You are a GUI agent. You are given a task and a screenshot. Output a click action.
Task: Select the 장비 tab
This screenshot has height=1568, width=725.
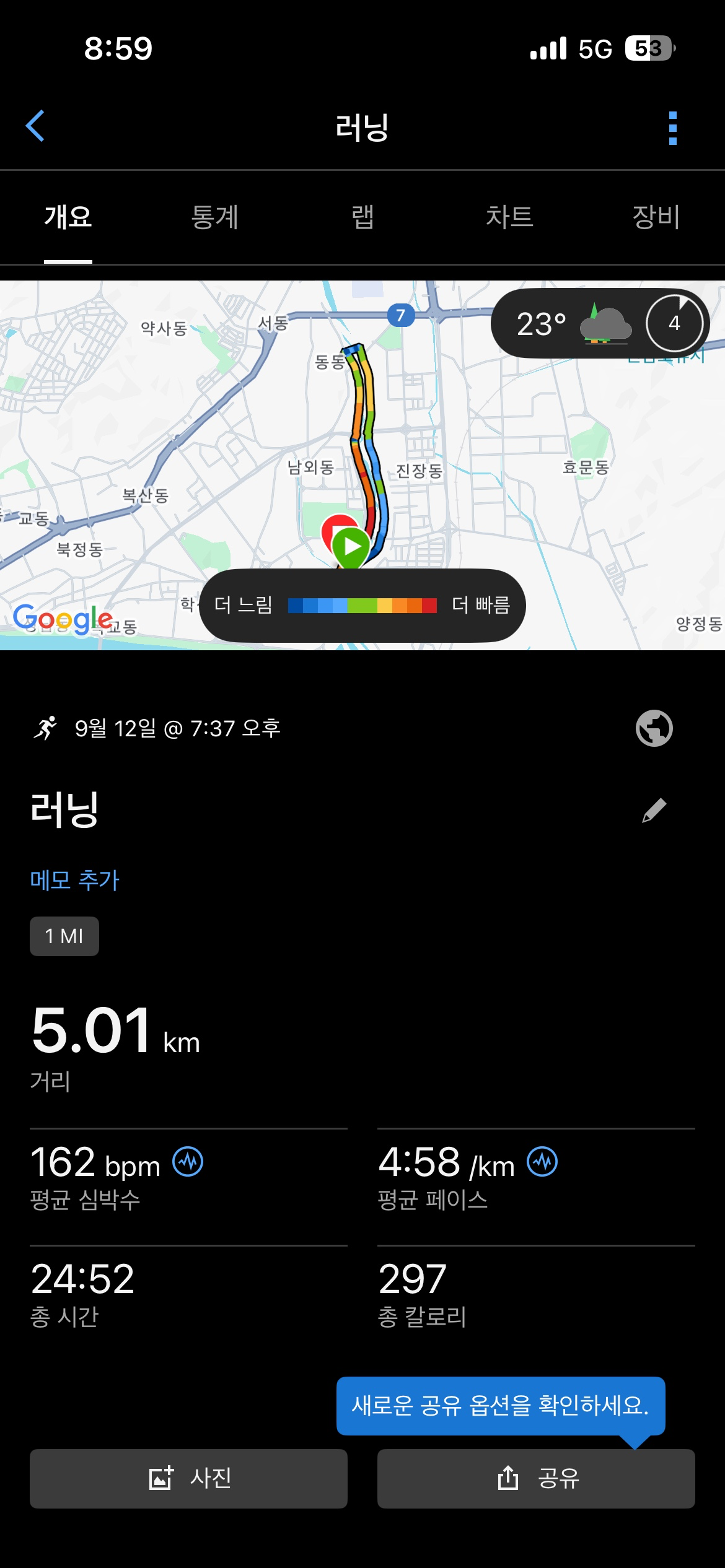pyautogui.click(x=654, y=218)
